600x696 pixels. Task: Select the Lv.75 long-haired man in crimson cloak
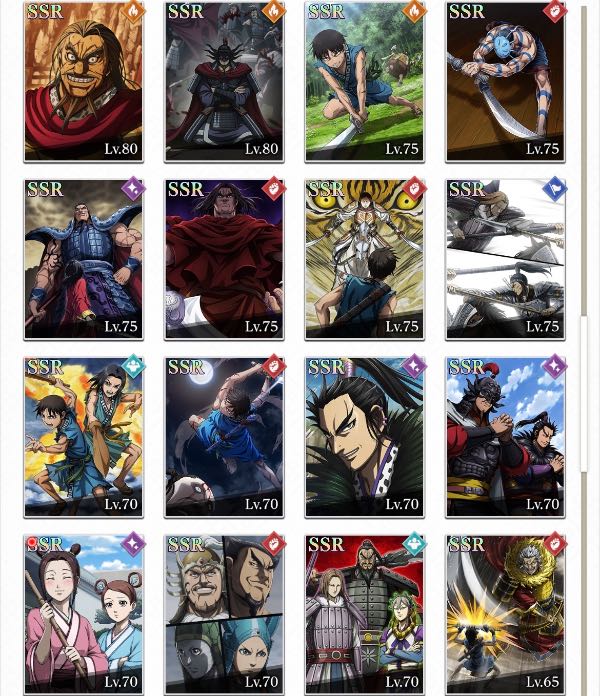tap(224, 259)
